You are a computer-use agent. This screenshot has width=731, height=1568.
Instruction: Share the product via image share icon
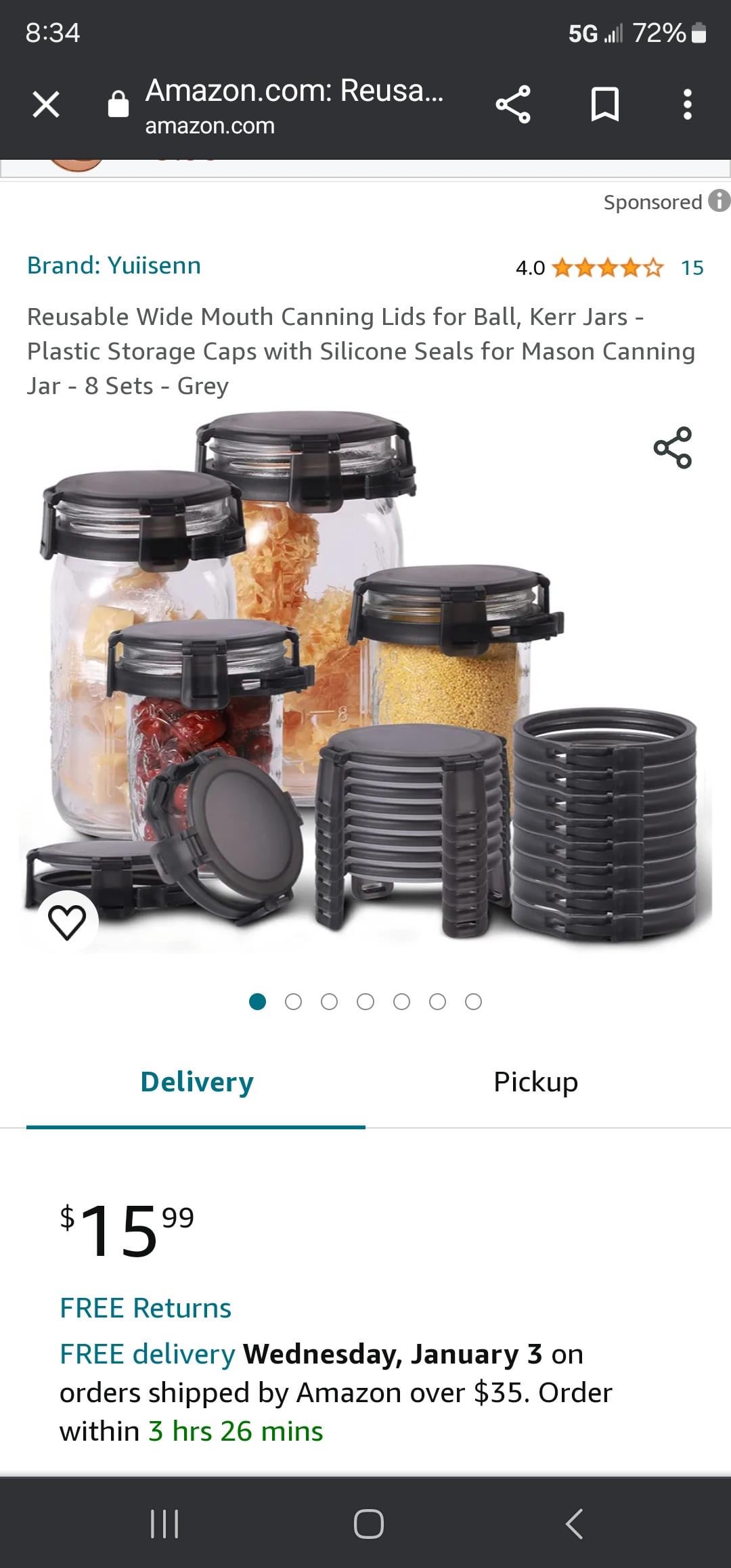point(672,448)
